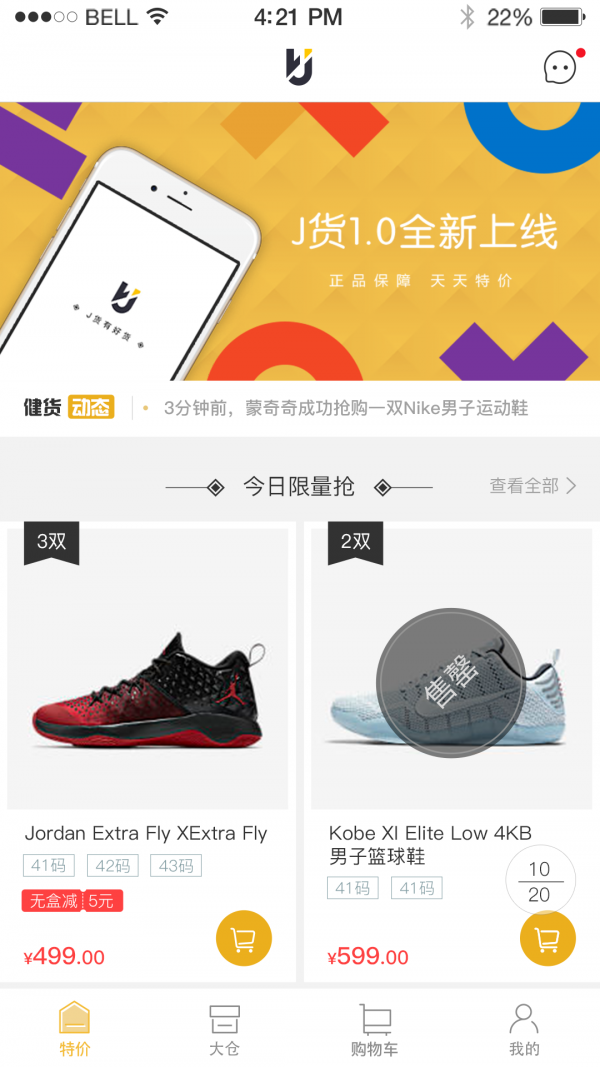
Task: Select size 43码 for Jordan Extra Fly
Action: 176,865
